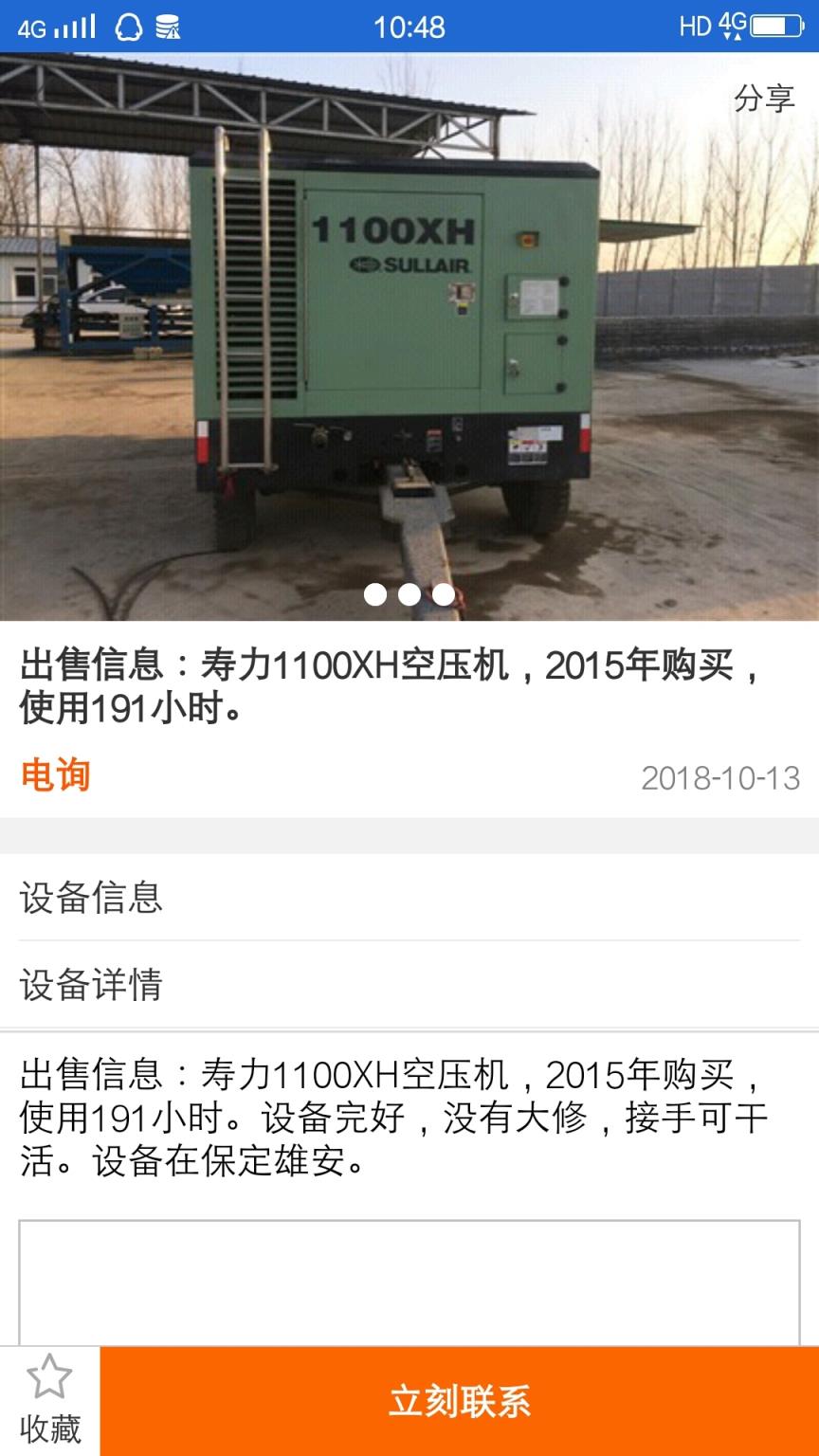This screenshot has height=1456, width=819.
Task: Tap the 2018-10-13 listing date
Action: coord(719,777)
